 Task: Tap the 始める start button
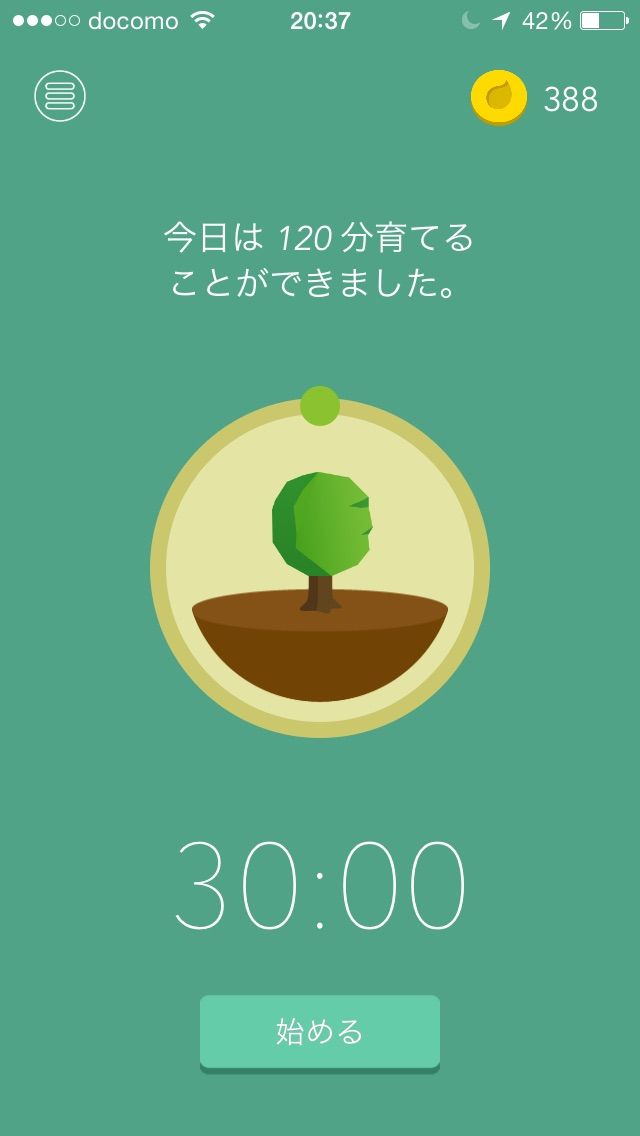[x=320, y=1032]
